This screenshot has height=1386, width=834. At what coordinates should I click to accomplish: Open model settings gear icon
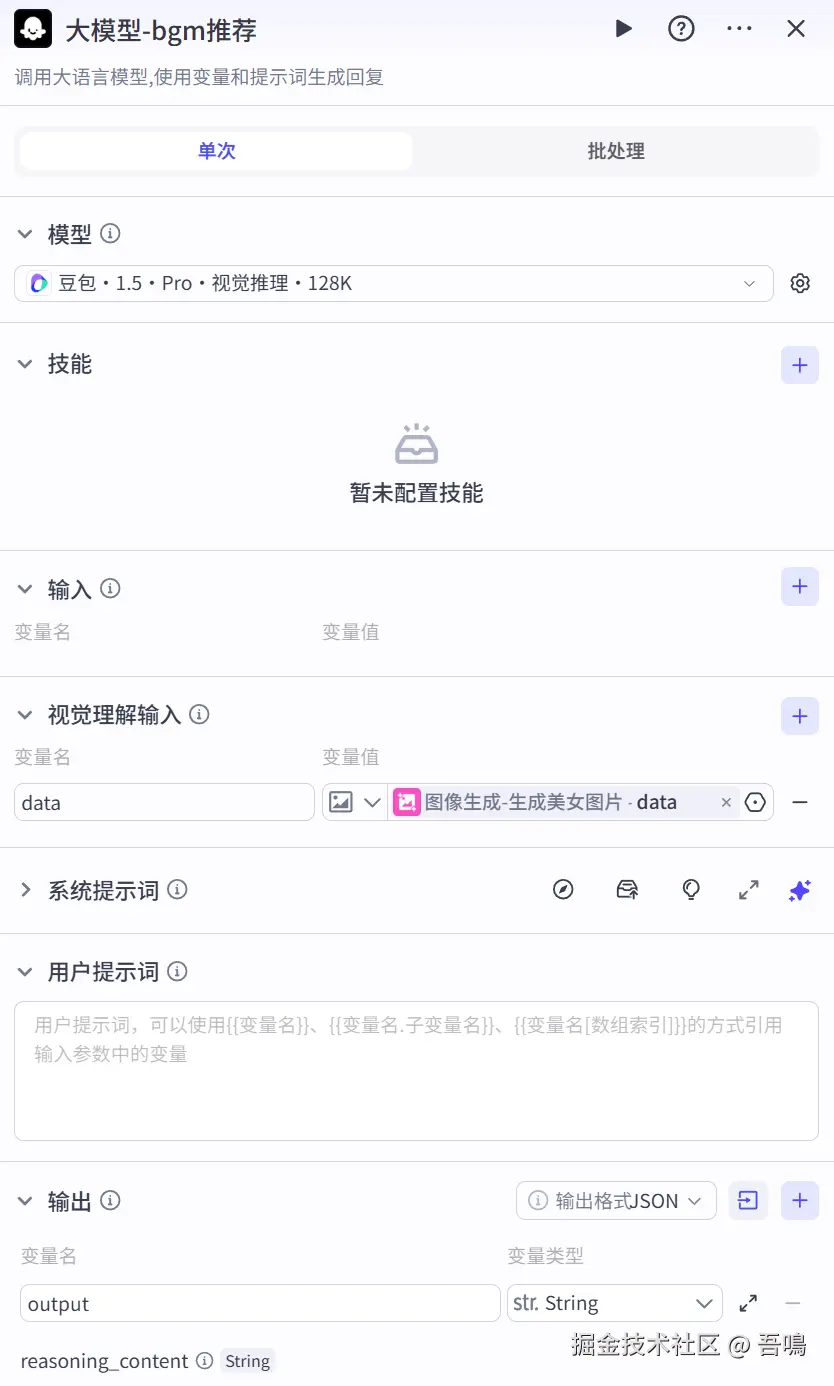[x=800, y=283]
